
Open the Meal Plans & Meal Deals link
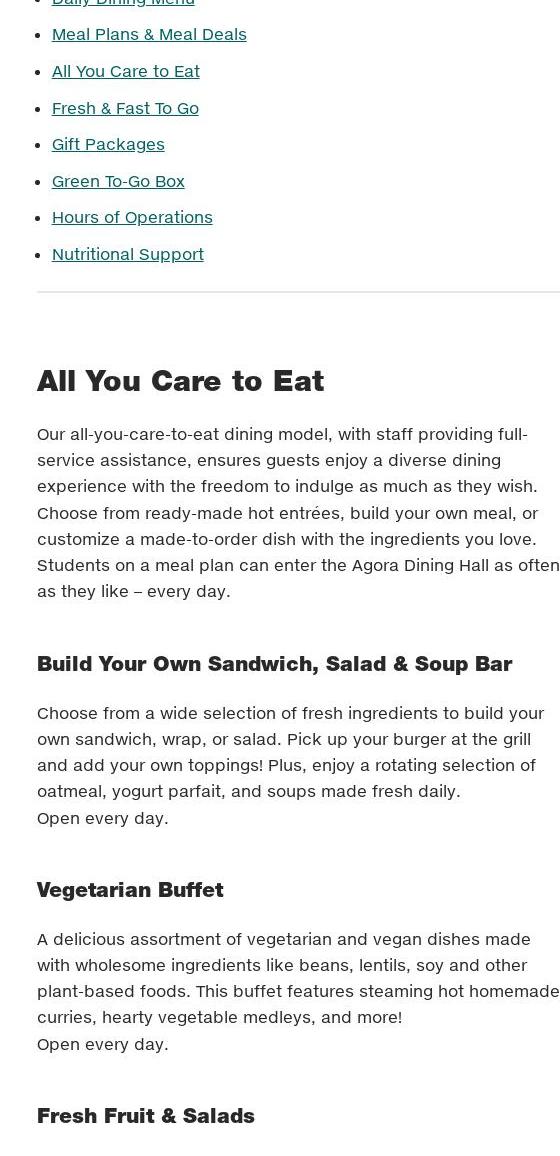[149, 35]
